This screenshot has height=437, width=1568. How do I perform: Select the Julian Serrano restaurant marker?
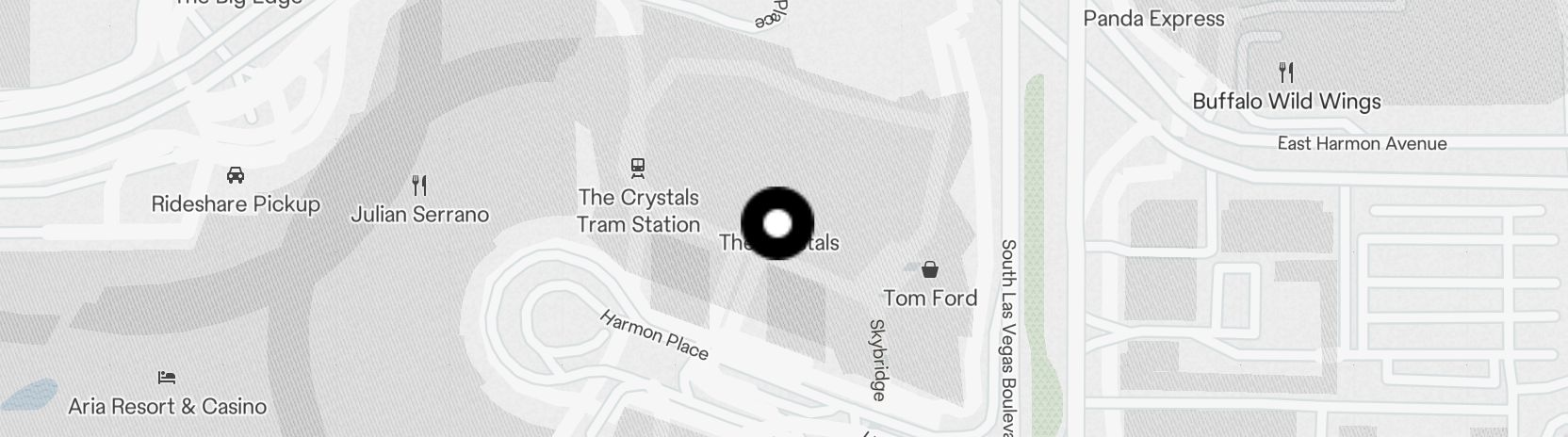419,186
